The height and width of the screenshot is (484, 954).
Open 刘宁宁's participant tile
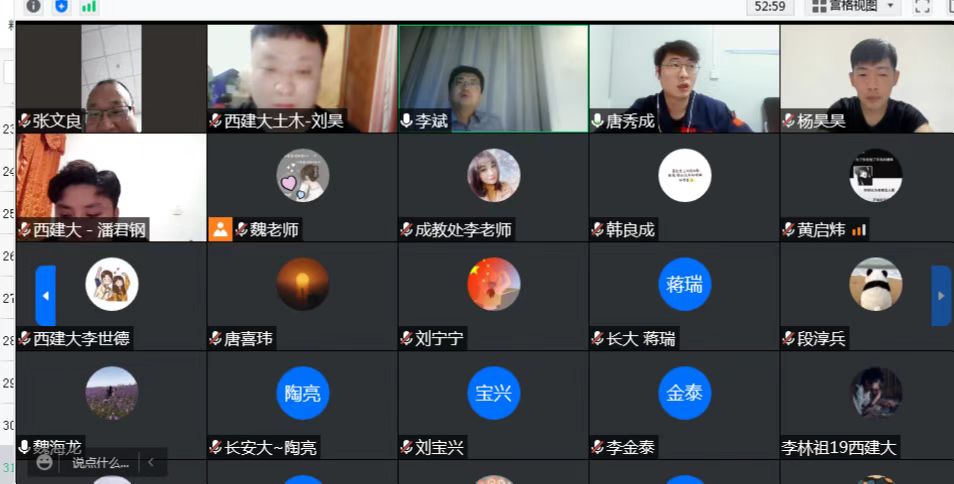pos(493,296)
